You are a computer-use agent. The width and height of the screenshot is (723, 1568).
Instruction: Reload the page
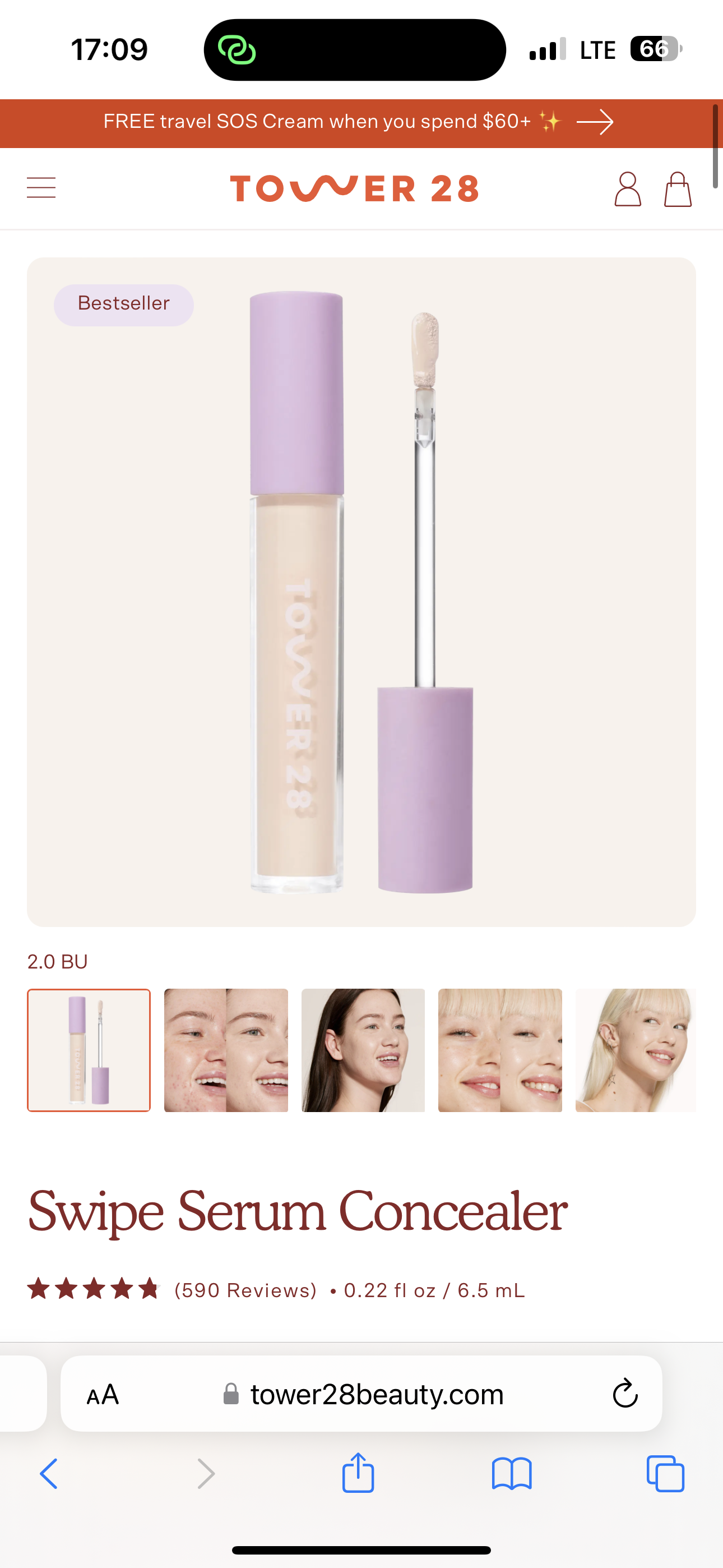point(625,1394)
